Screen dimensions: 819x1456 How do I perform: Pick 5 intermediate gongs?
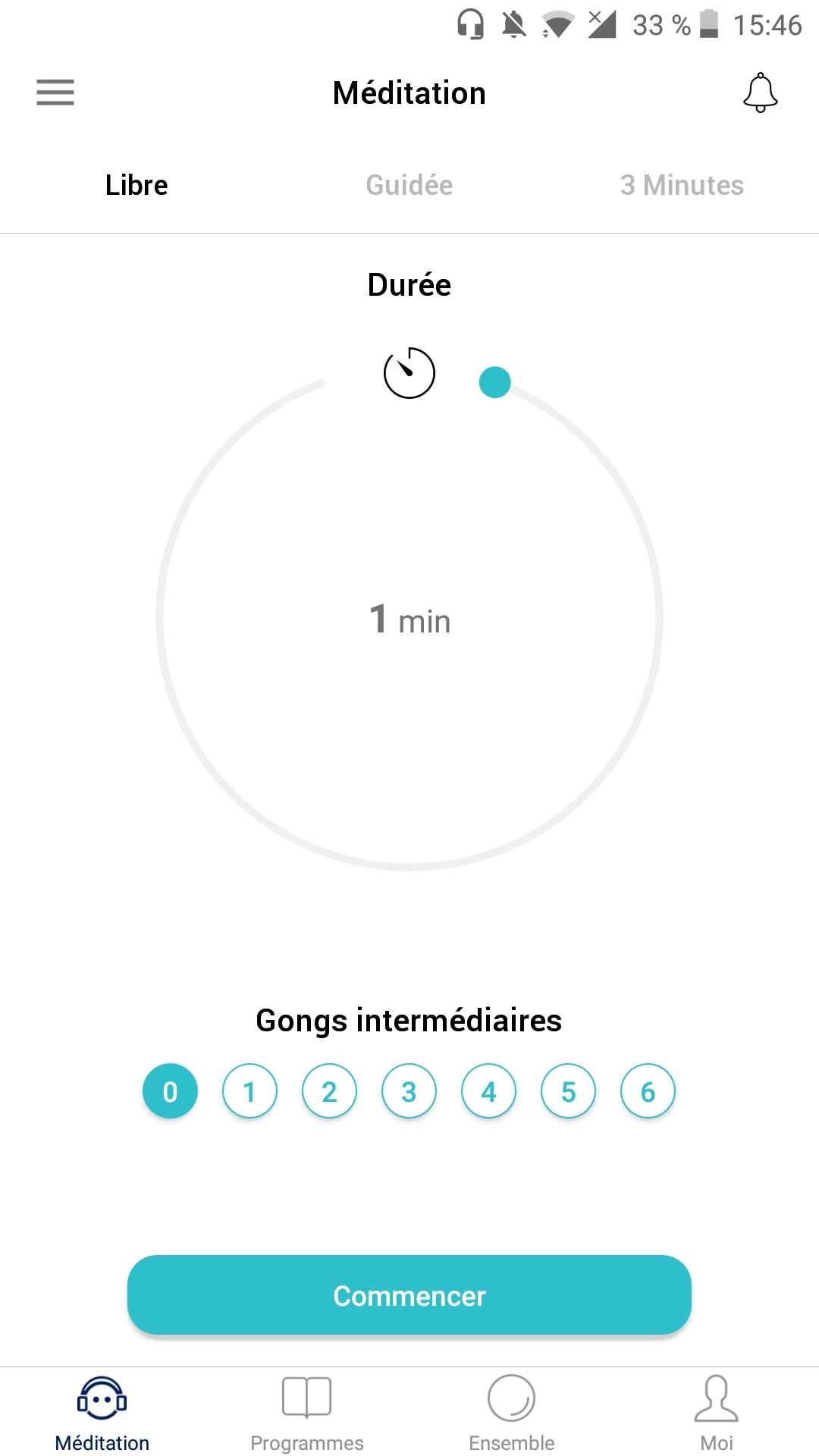(568, 1091)
